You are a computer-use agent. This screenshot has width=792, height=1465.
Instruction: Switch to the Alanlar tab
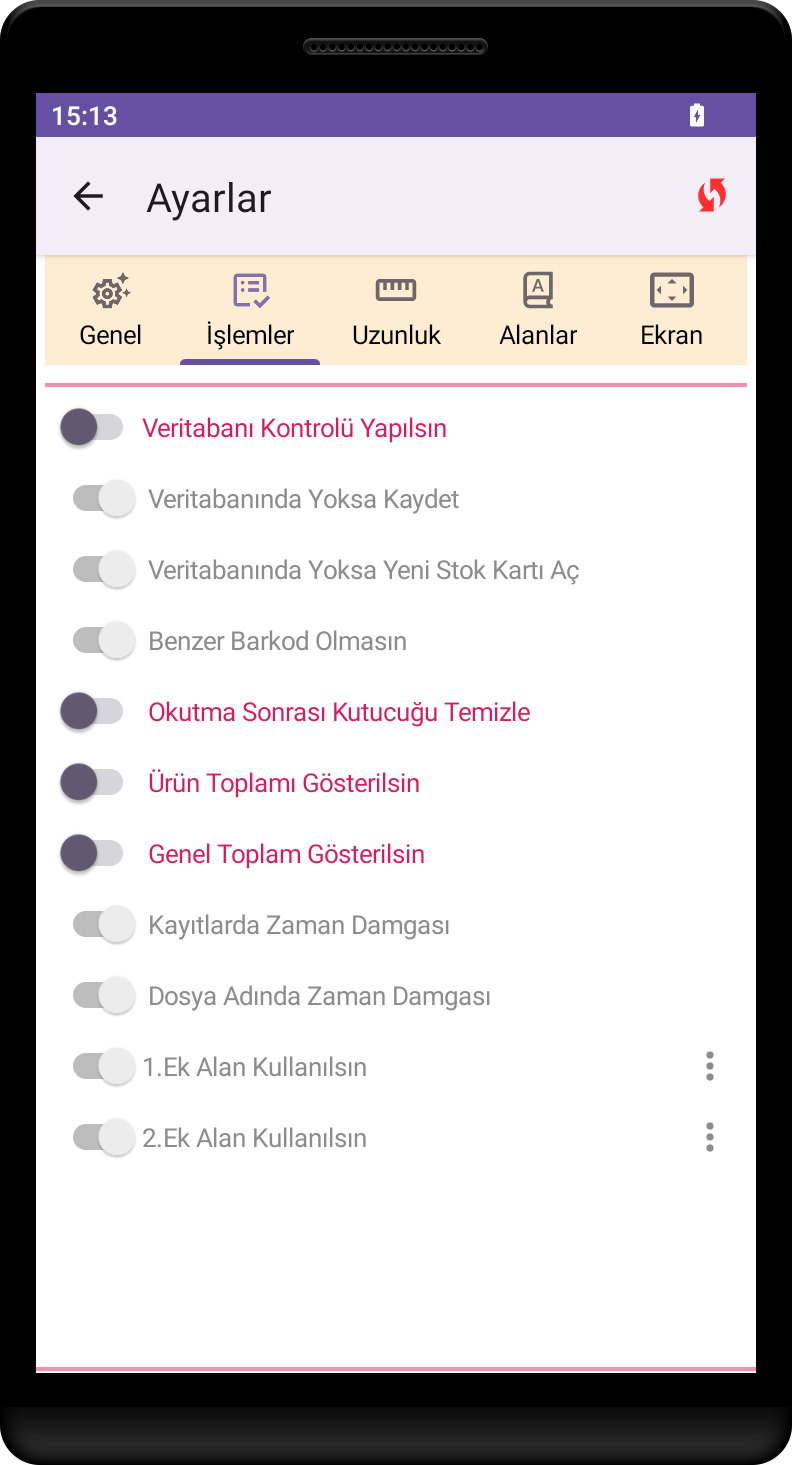(538, 311)
